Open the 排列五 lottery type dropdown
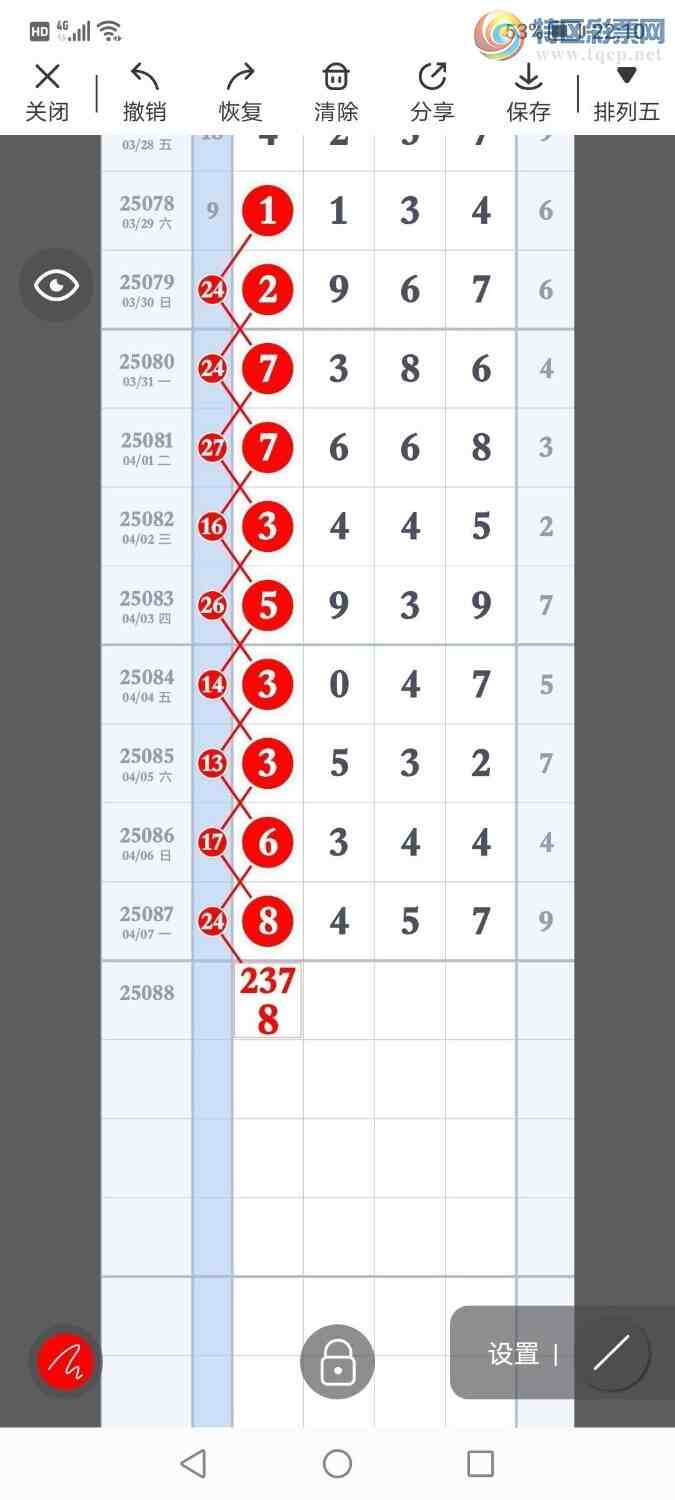Screen dimensions: 675x1500 [626, 91]
